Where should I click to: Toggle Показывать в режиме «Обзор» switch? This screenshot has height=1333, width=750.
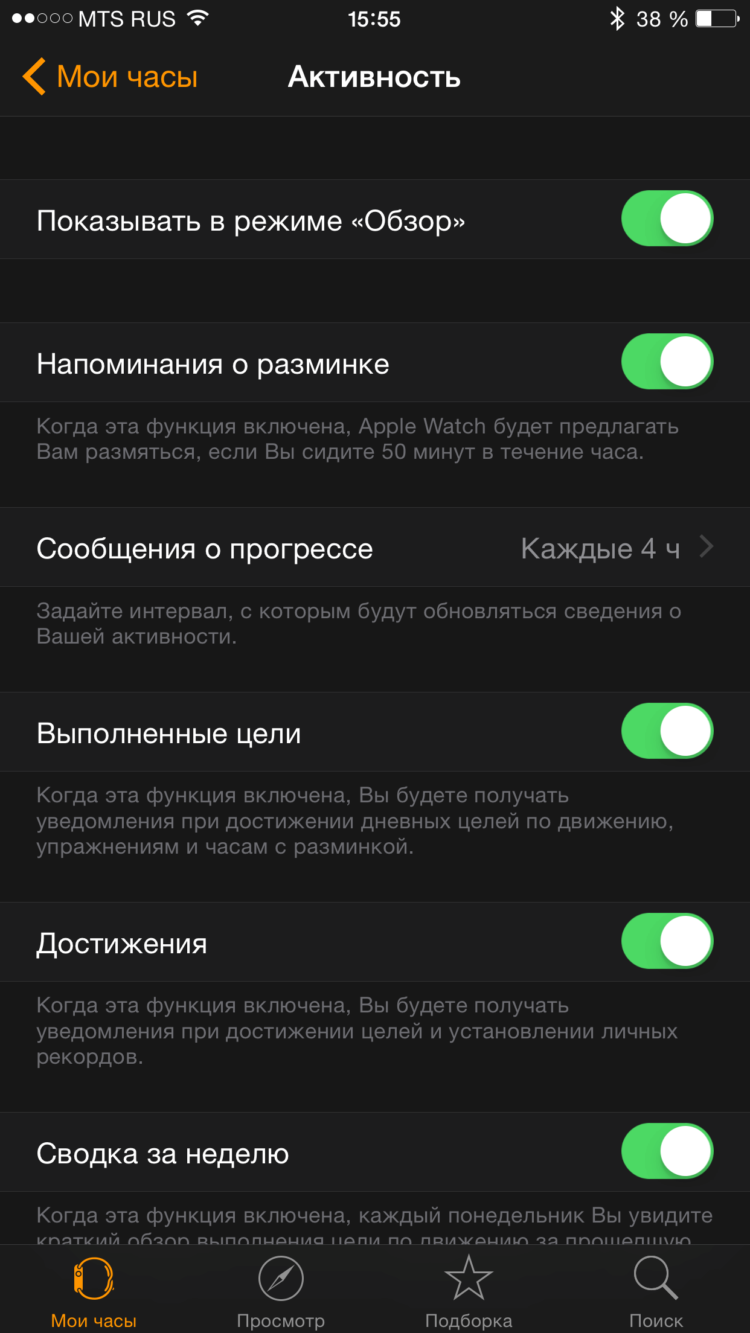click(x=666, y=219)
